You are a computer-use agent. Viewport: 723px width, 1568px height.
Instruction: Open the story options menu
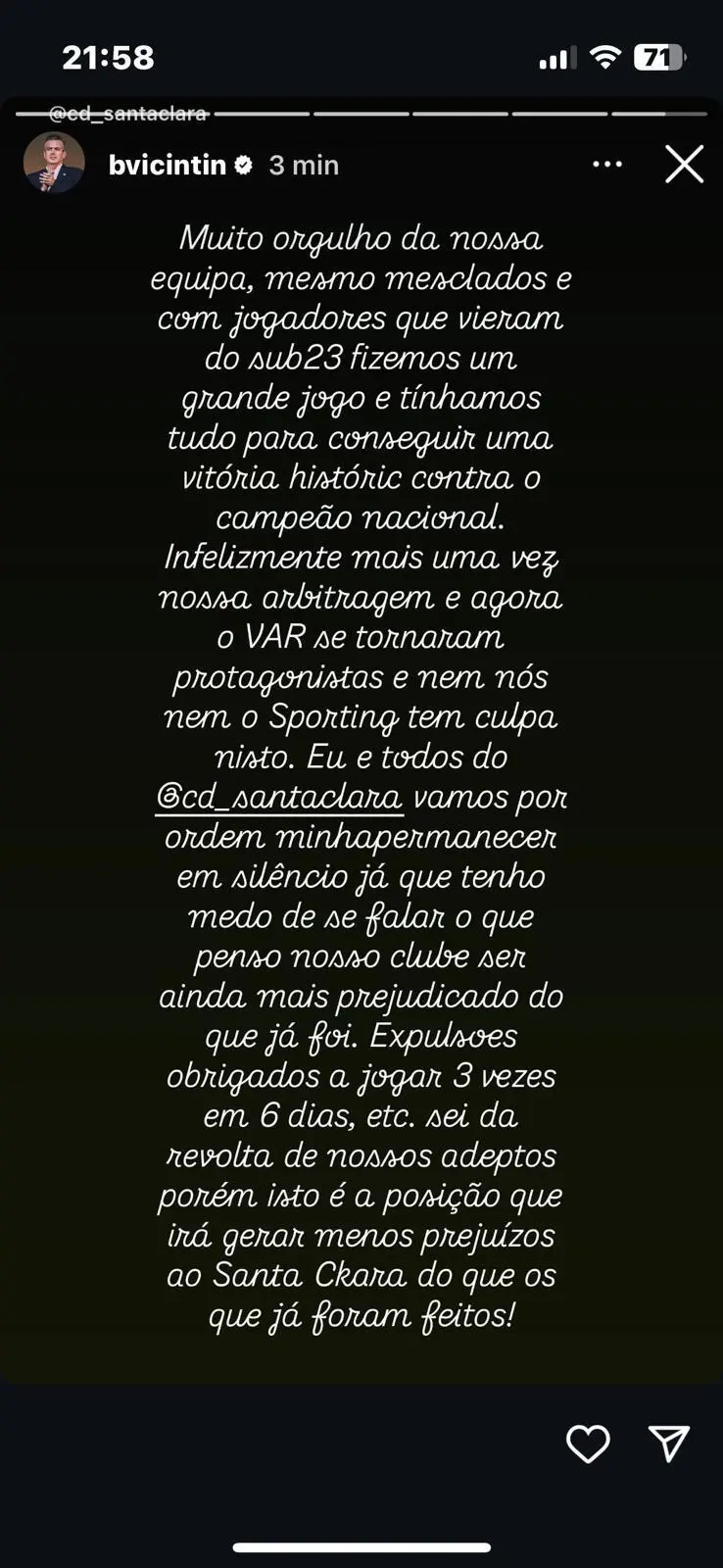coord(607,165)
